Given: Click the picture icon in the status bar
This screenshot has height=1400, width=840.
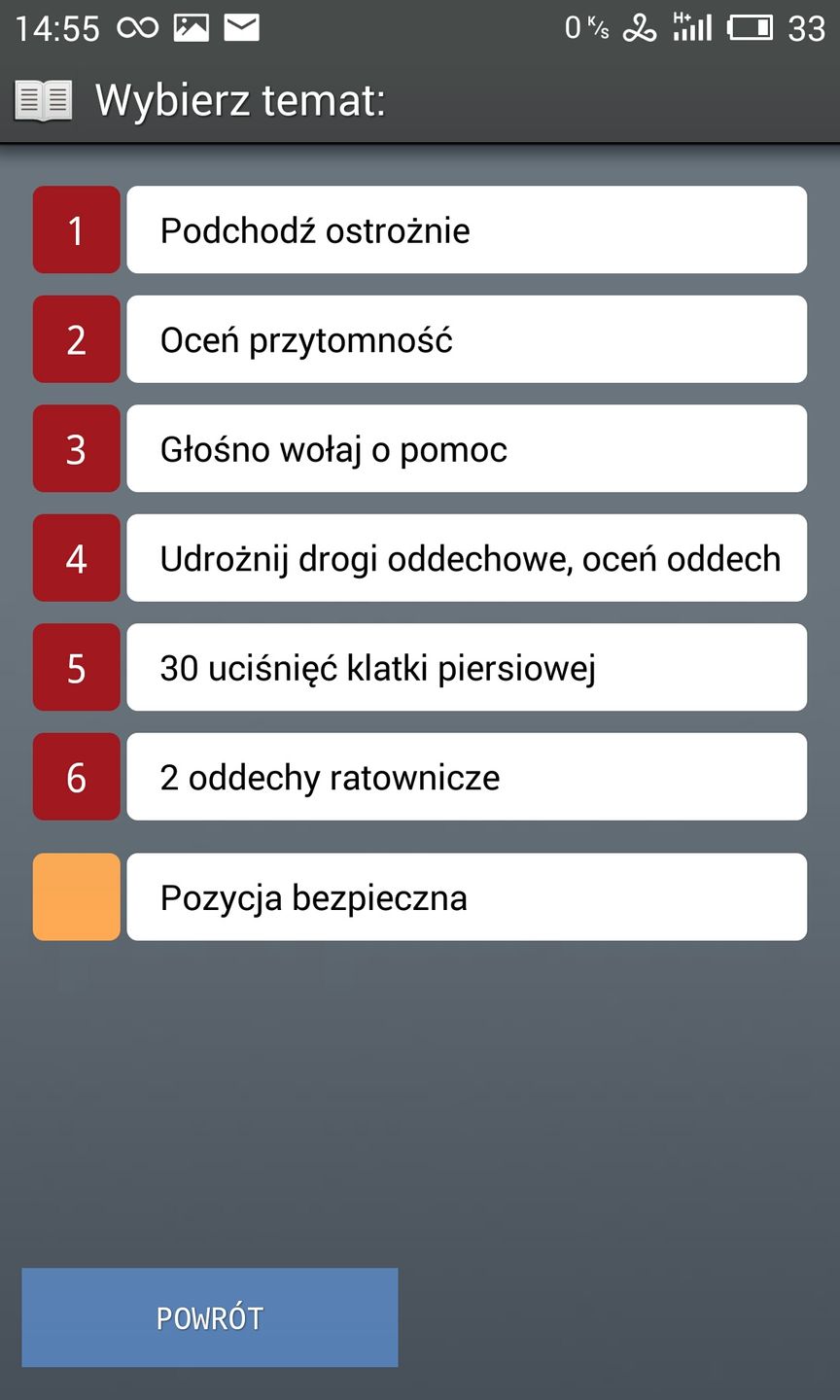Looking at the screenshot, I should [x=192, y=27].
